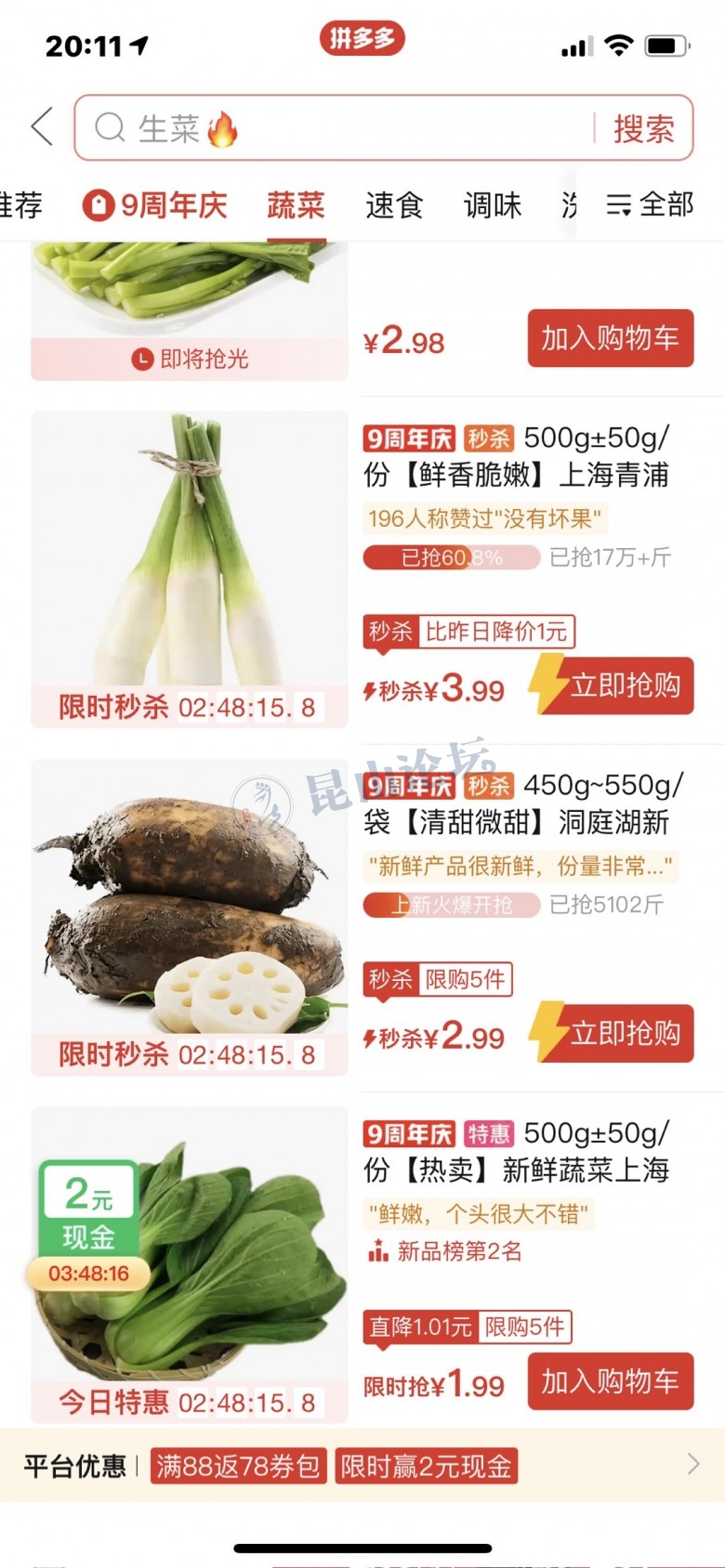Screen dimensions: 725x1568
Task: Expand the 平台优惠 arrow
Action: click(692, 1465)
